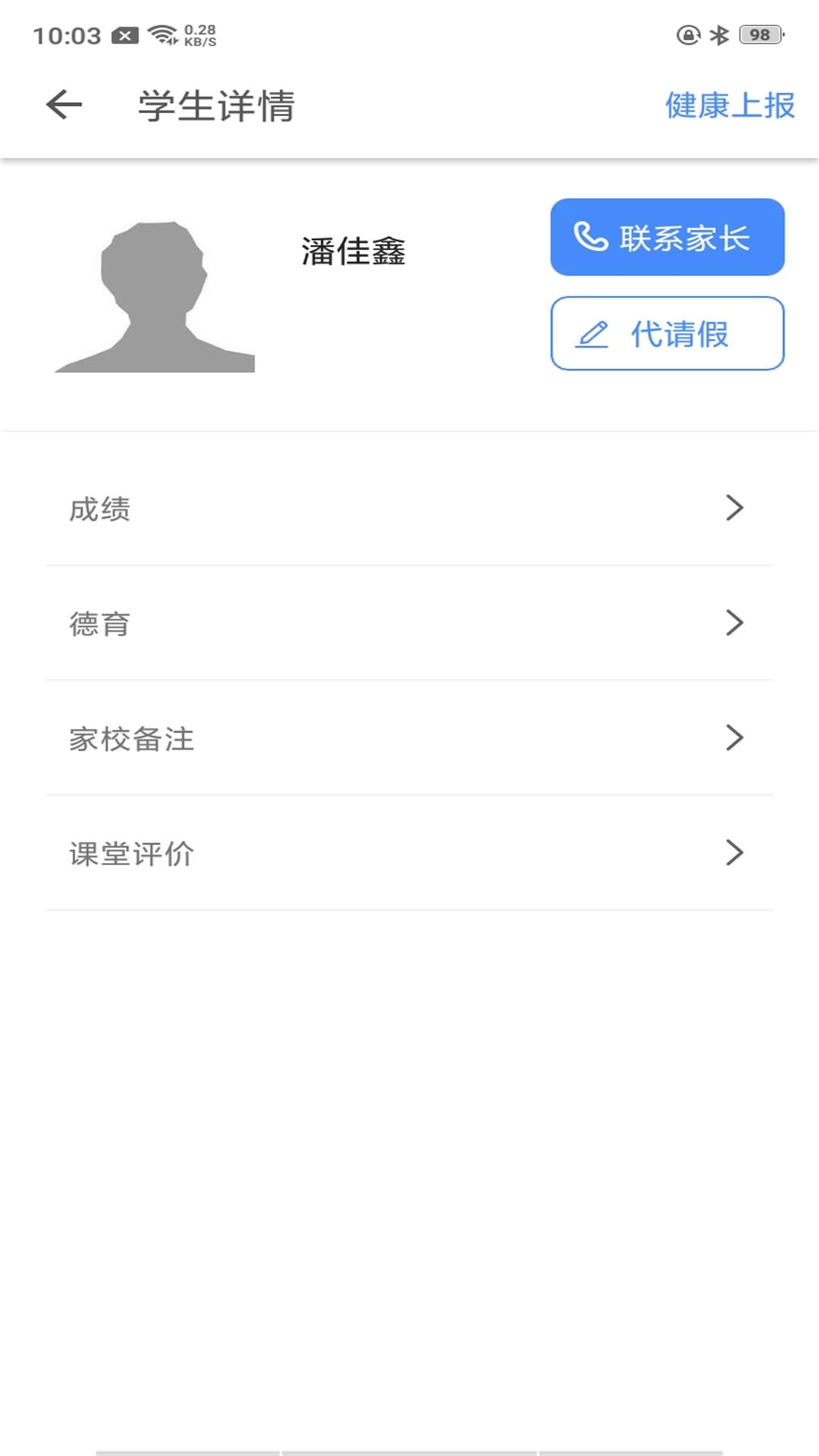
Task: Click the lock icon in the status bar
Action: click(687, 35)
